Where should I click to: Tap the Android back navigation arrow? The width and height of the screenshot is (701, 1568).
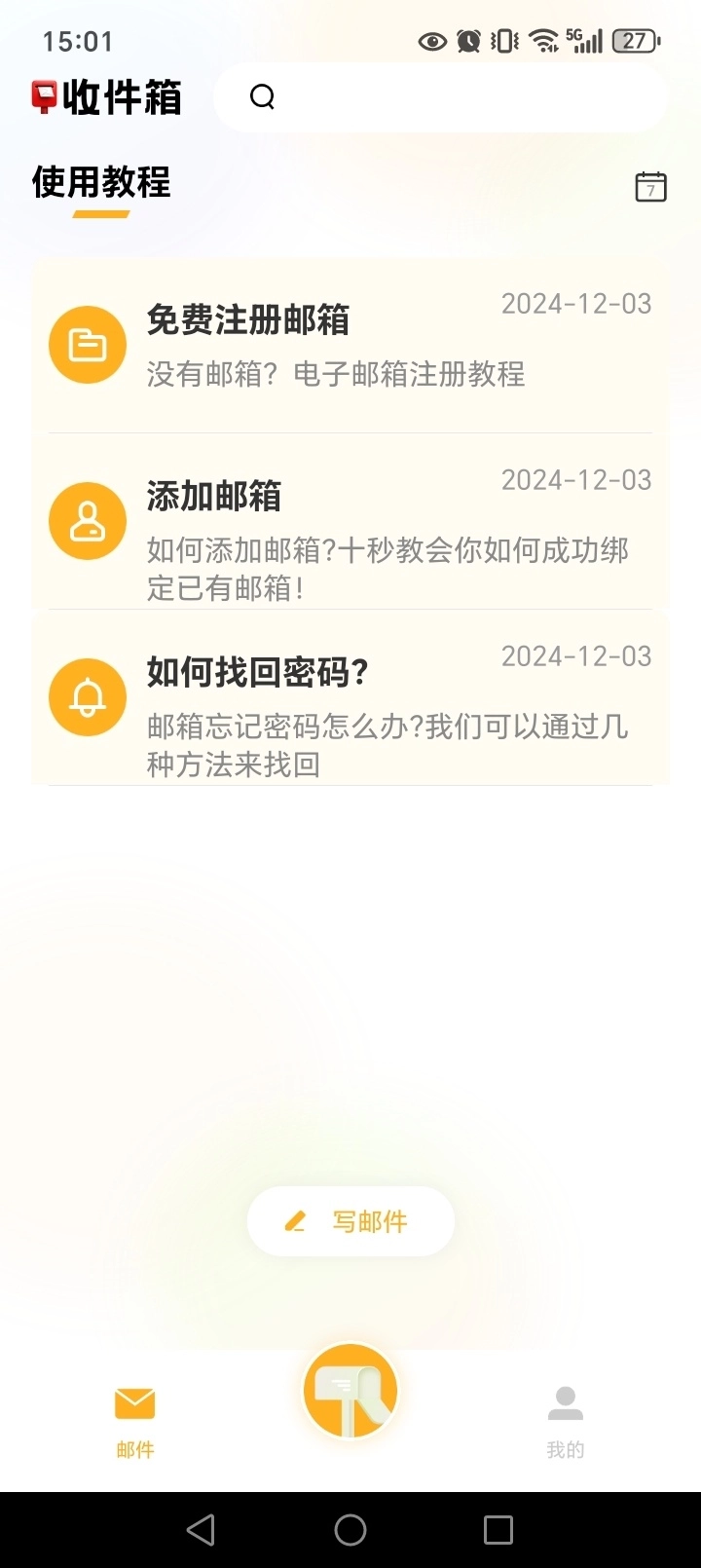pyautogui.click(x=202, y=1530)
